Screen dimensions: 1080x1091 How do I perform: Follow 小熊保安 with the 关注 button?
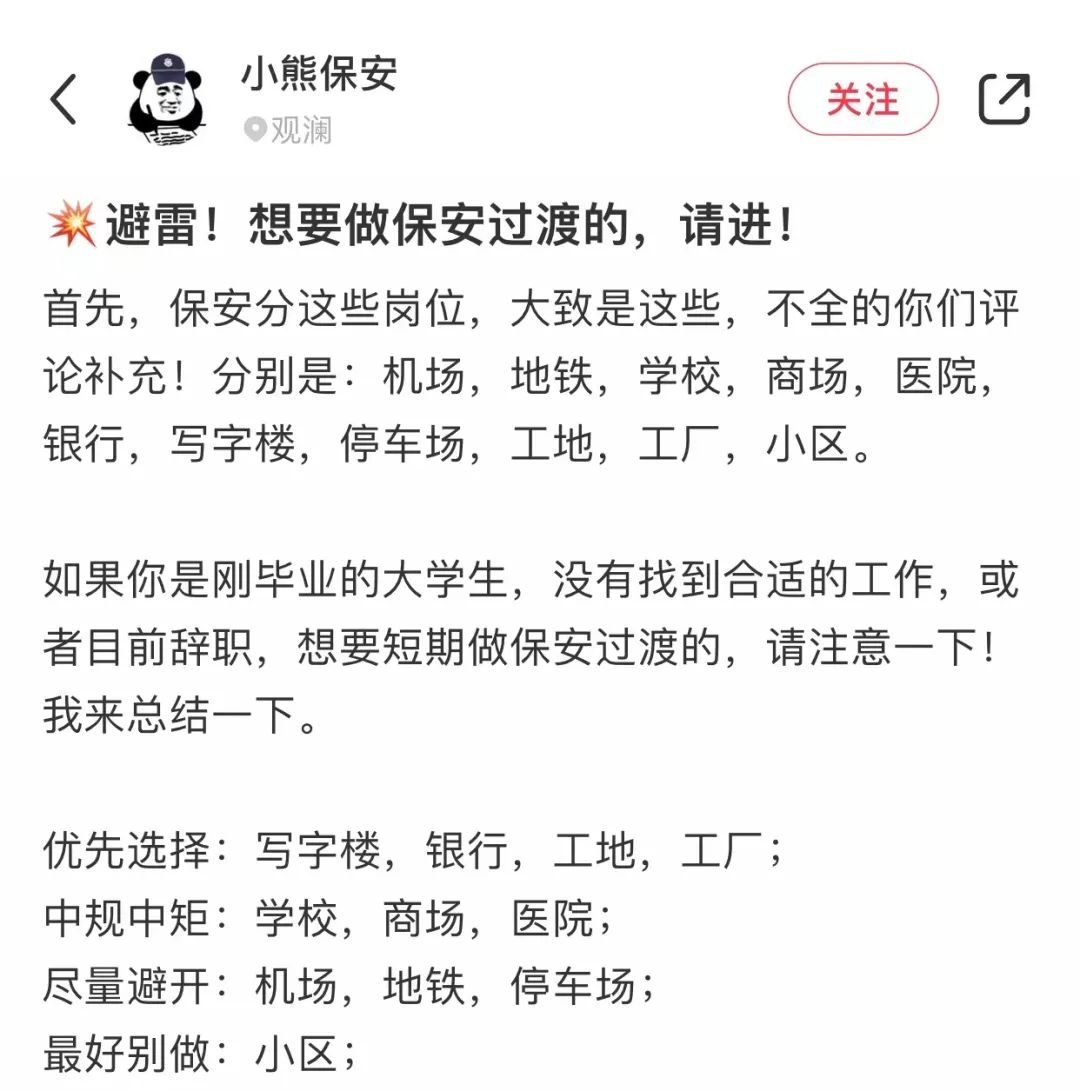(863, 100)
